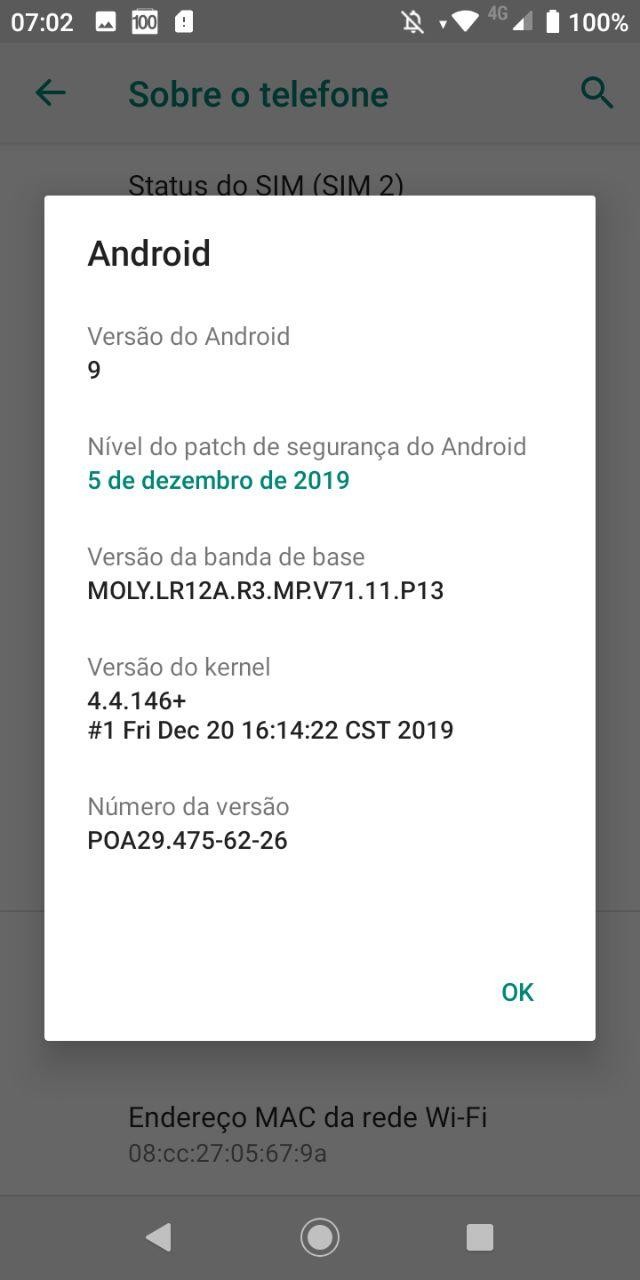This screenshot has width=640, height=1280.
Task: Open recent apps with the square button
Action: coord(480,1237)
